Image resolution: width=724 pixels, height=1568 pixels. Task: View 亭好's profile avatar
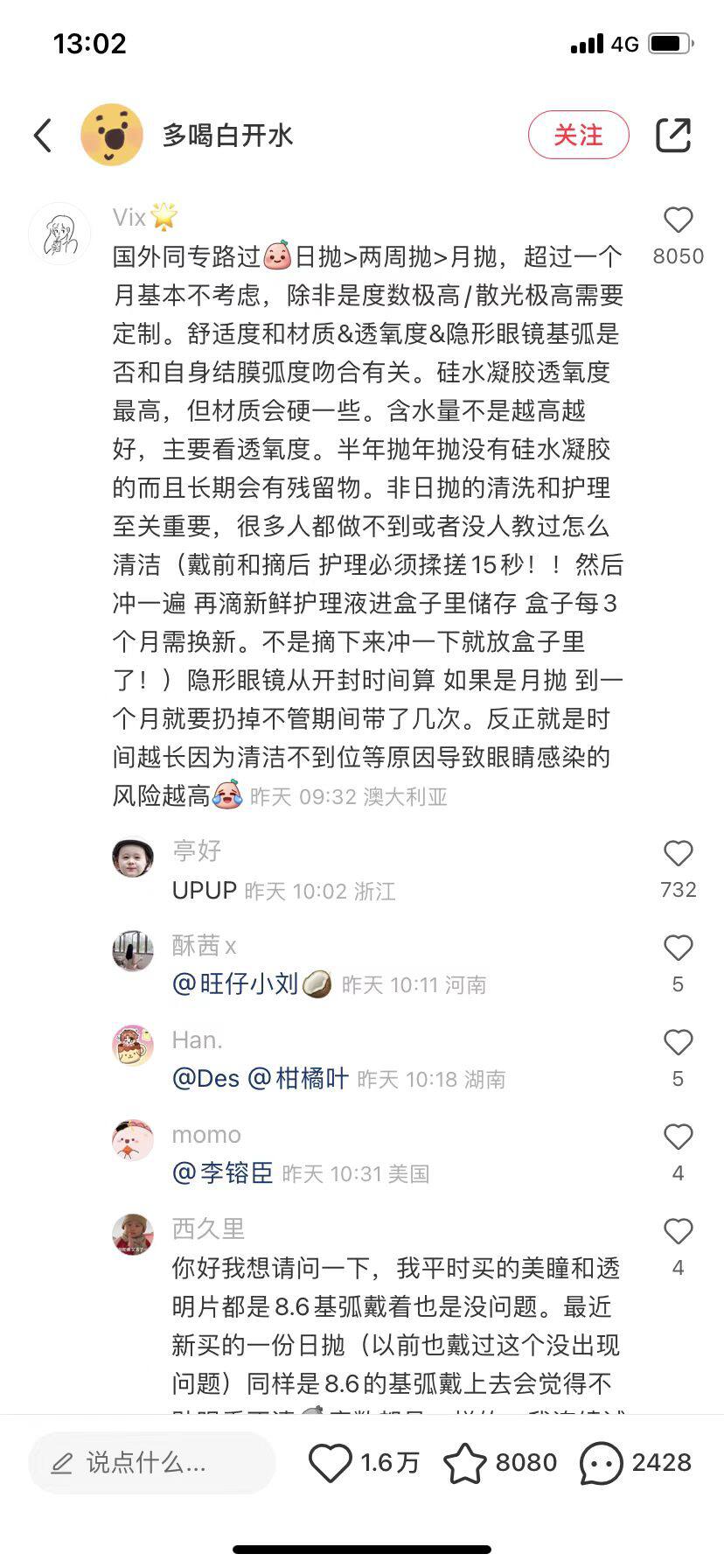pos(133,857)
